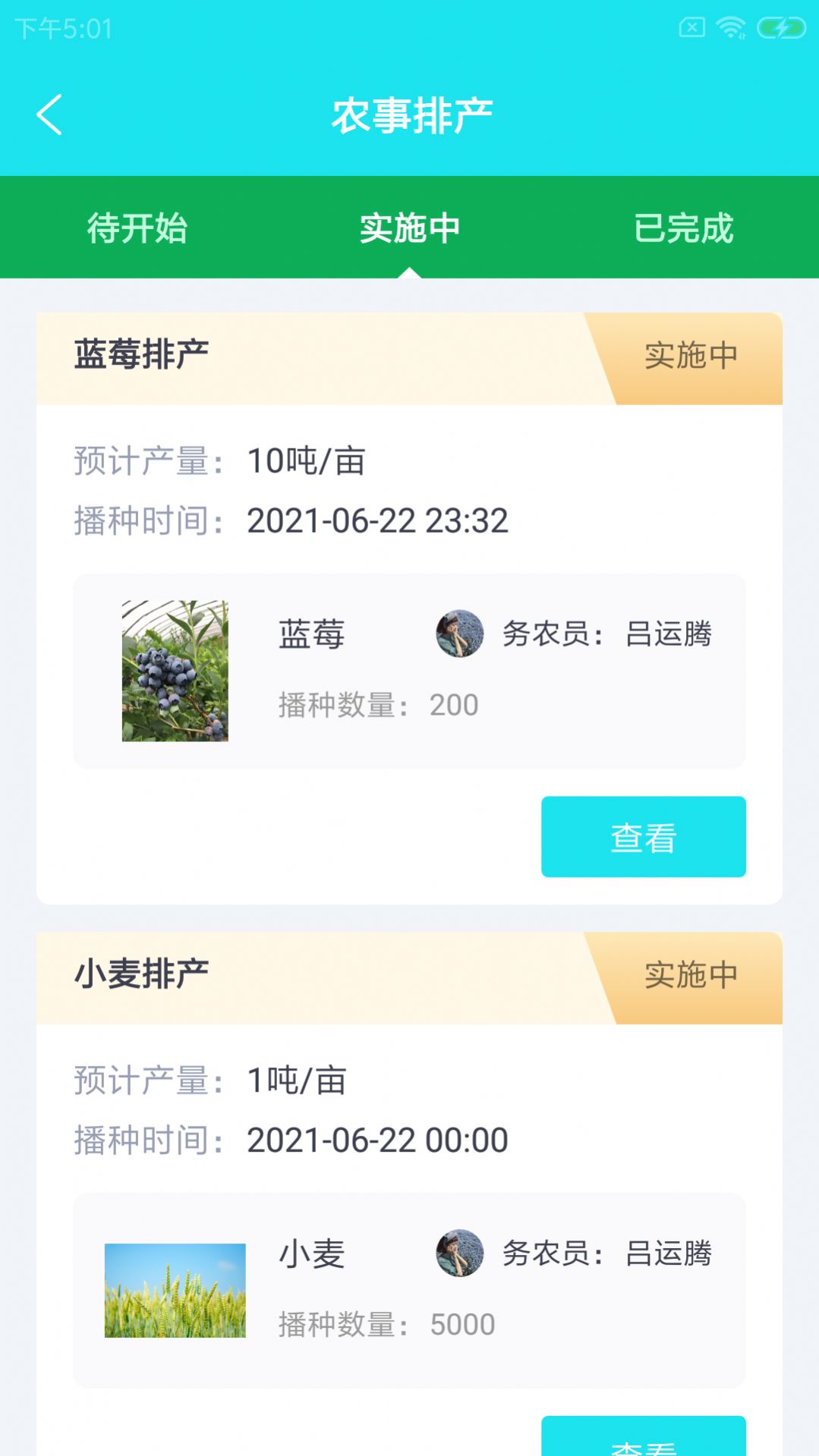Open 查看 for the 蓝莓排产 entry

[x=643, y=836]
